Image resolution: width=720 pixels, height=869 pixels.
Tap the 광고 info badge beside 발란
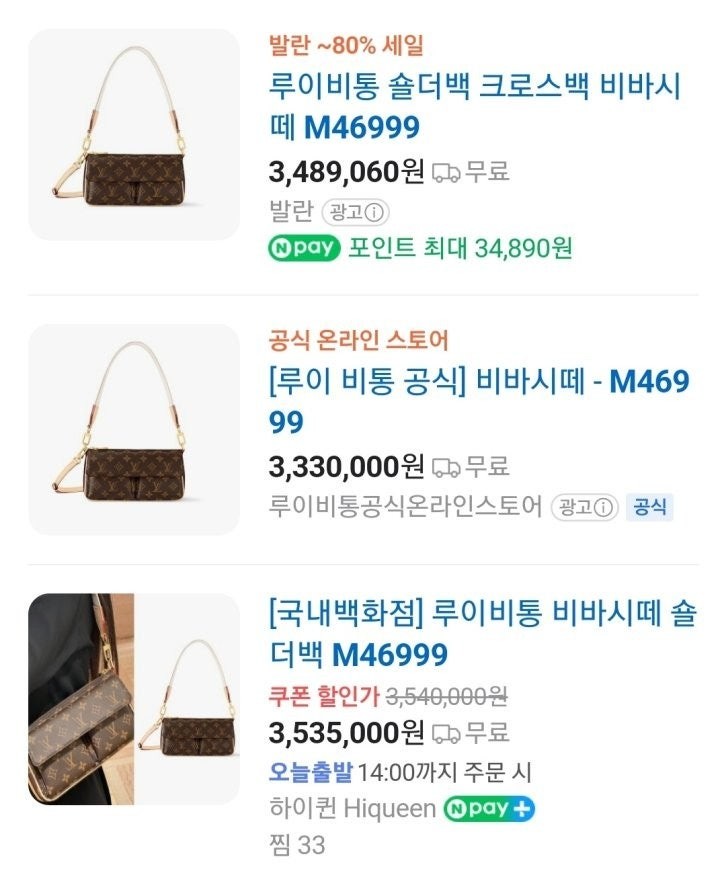click(355, 212)
